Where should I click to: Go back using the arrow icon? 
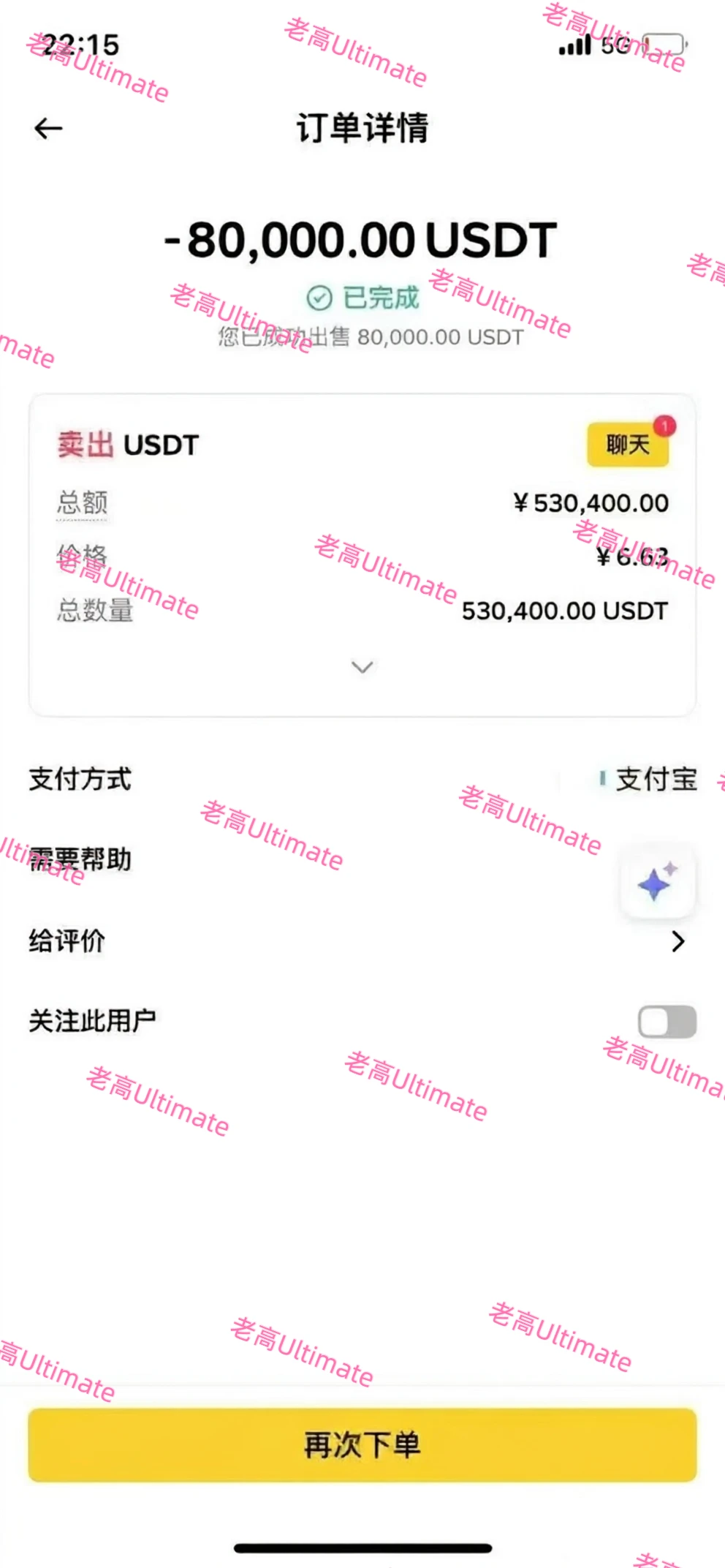(x=48, y=129)
